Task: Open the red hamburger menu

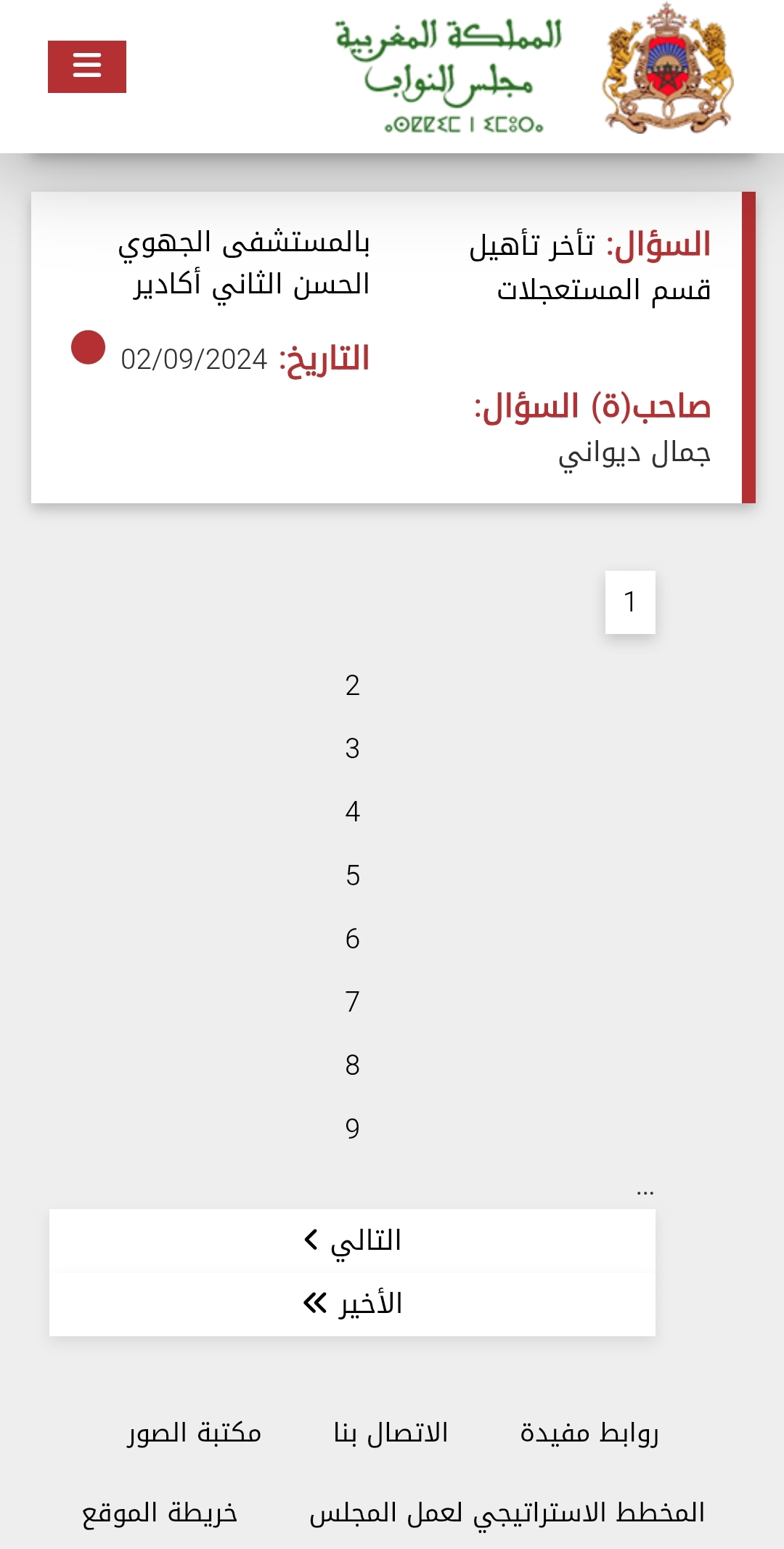Action: (x=87, y=67)
